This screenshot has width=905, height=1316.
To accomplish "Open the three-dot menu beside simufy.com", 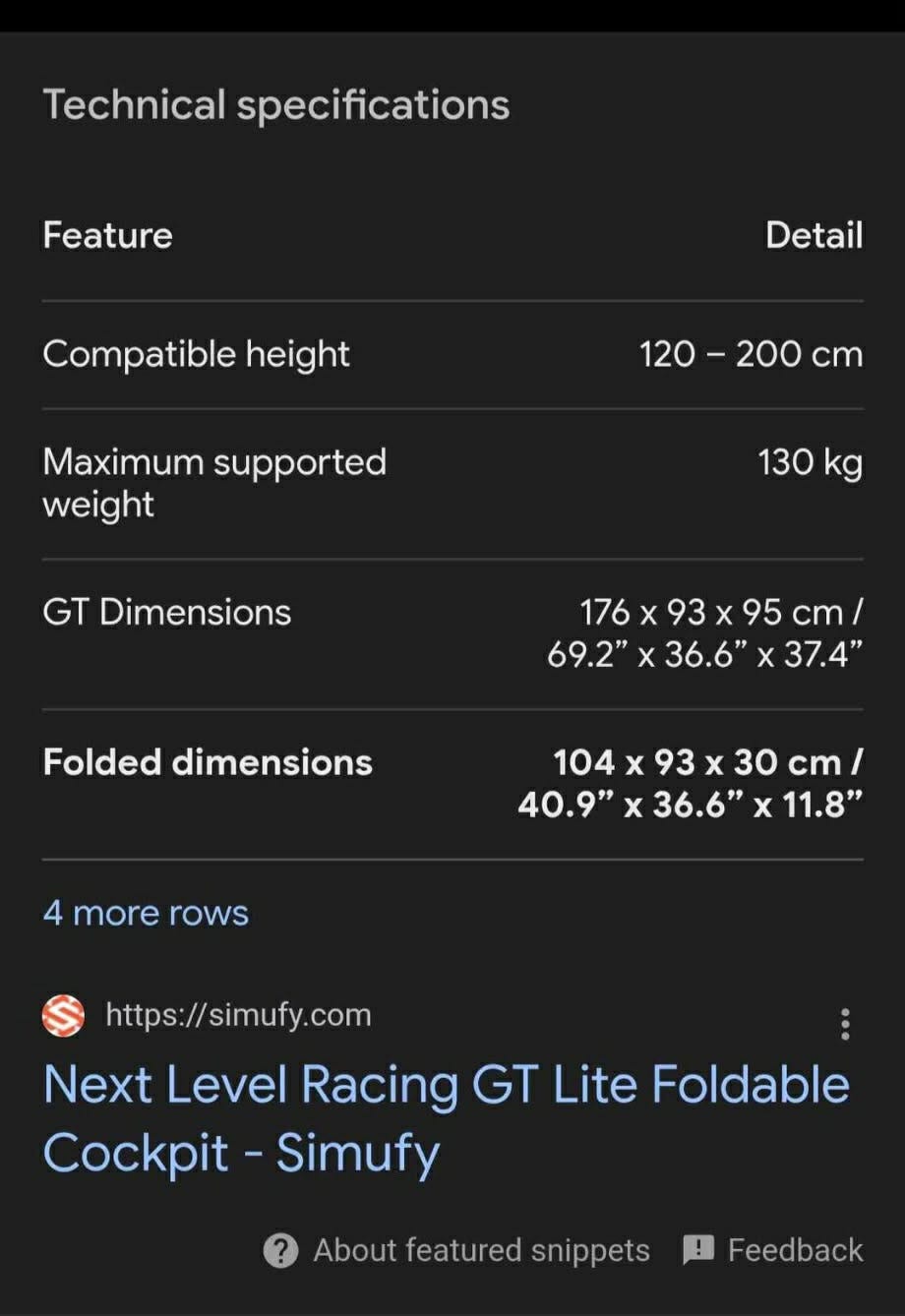I will 844,1024.
